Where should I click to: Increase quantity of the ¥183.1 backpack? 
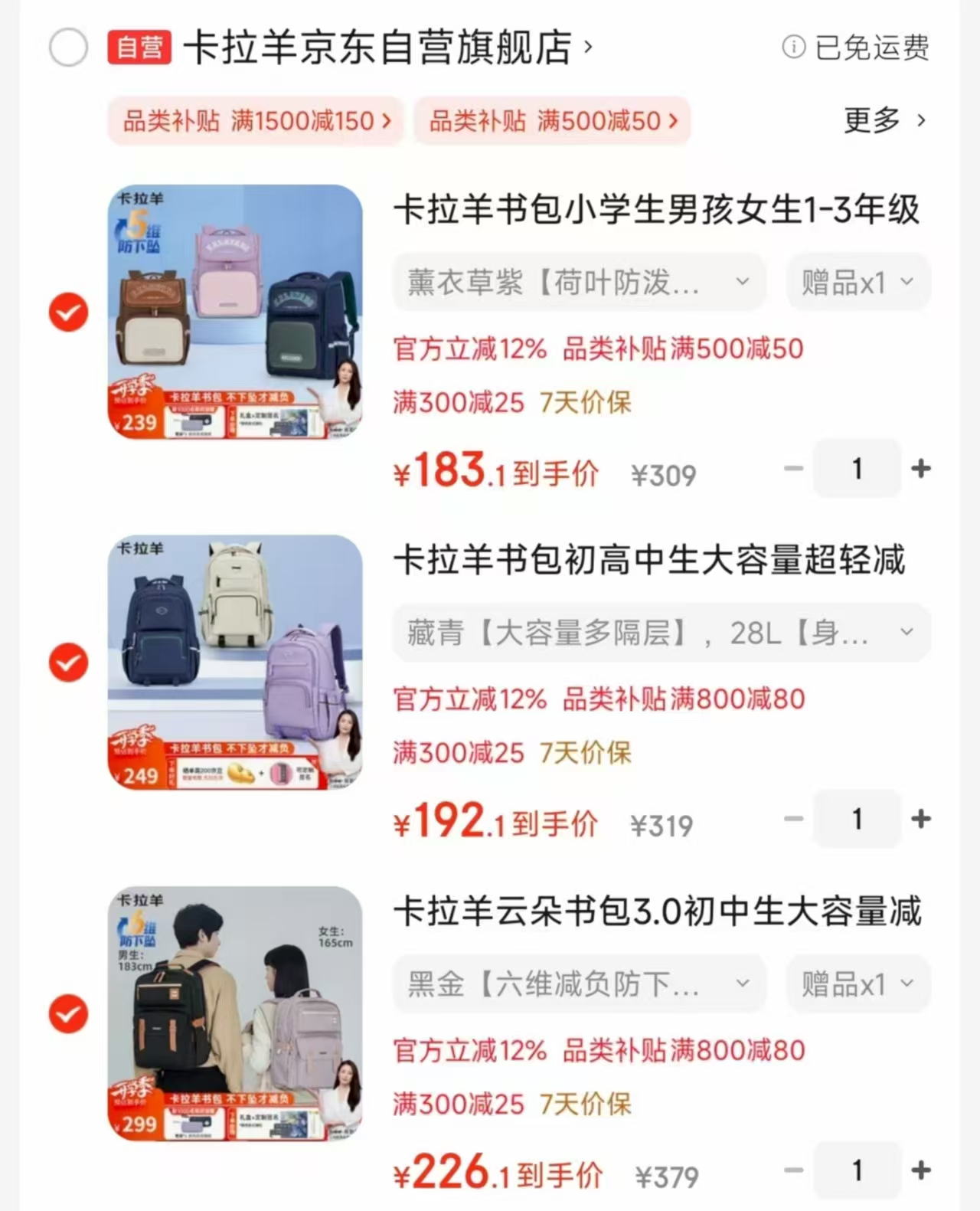(x=921, y=468)
